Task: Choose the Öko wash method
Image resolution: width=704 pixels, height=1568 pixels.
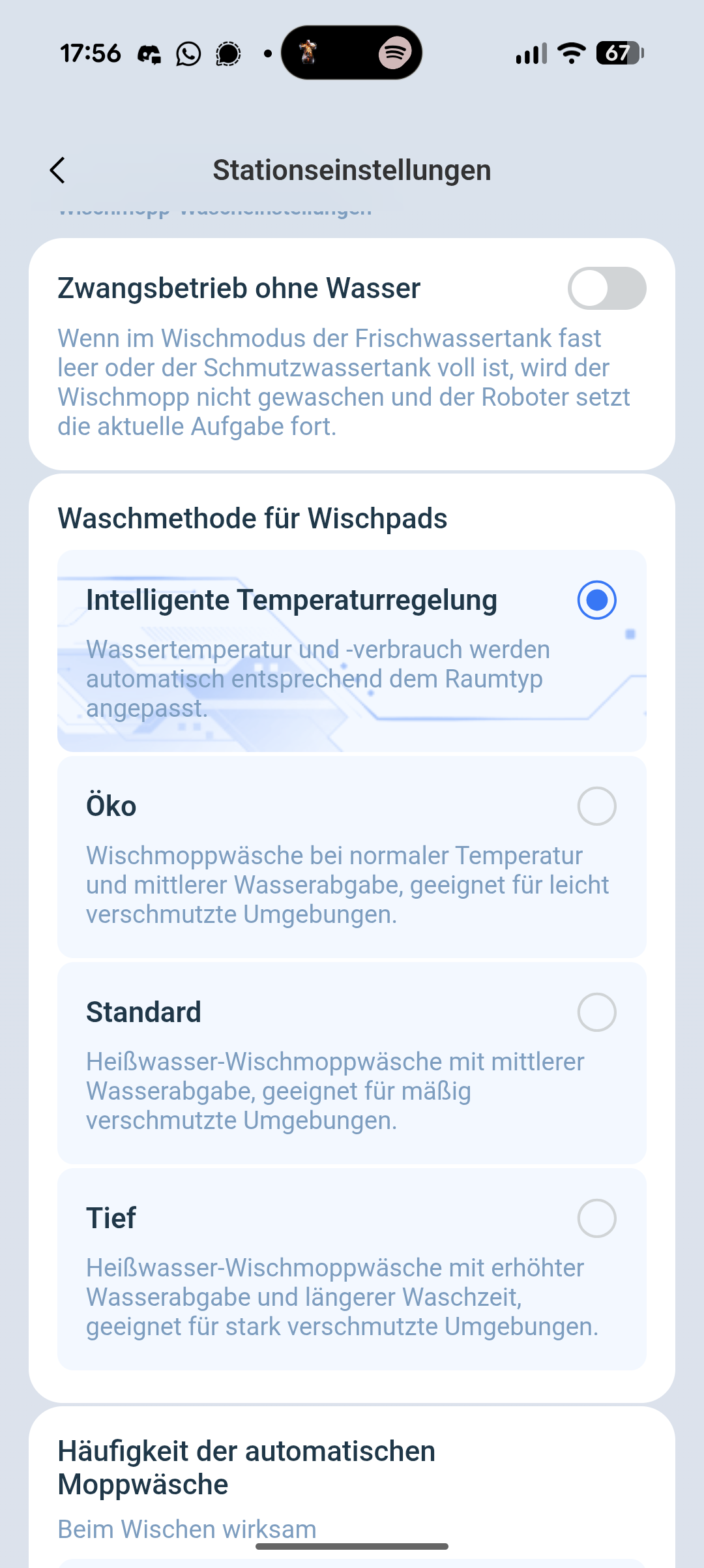Action: 596,806
